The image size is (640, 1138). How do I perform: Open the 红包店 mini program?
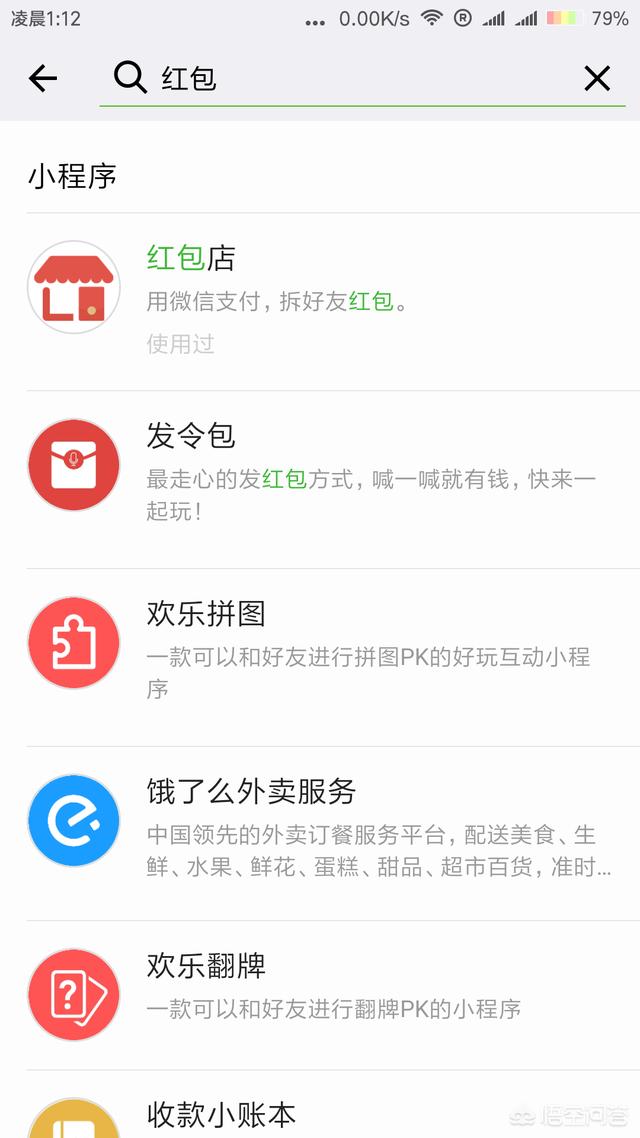pos(320,302)
